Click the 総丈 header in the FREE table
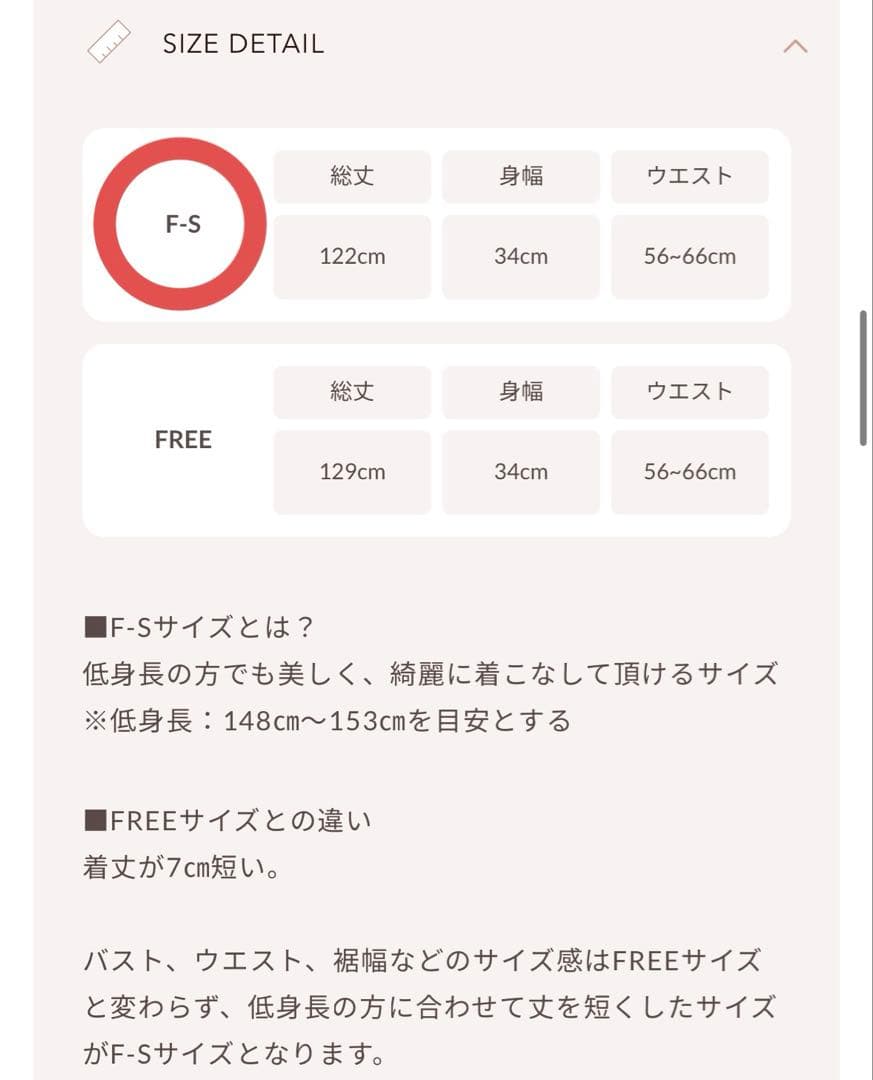The height and width of the screenshot is (1080, 873). coord(352,392)
